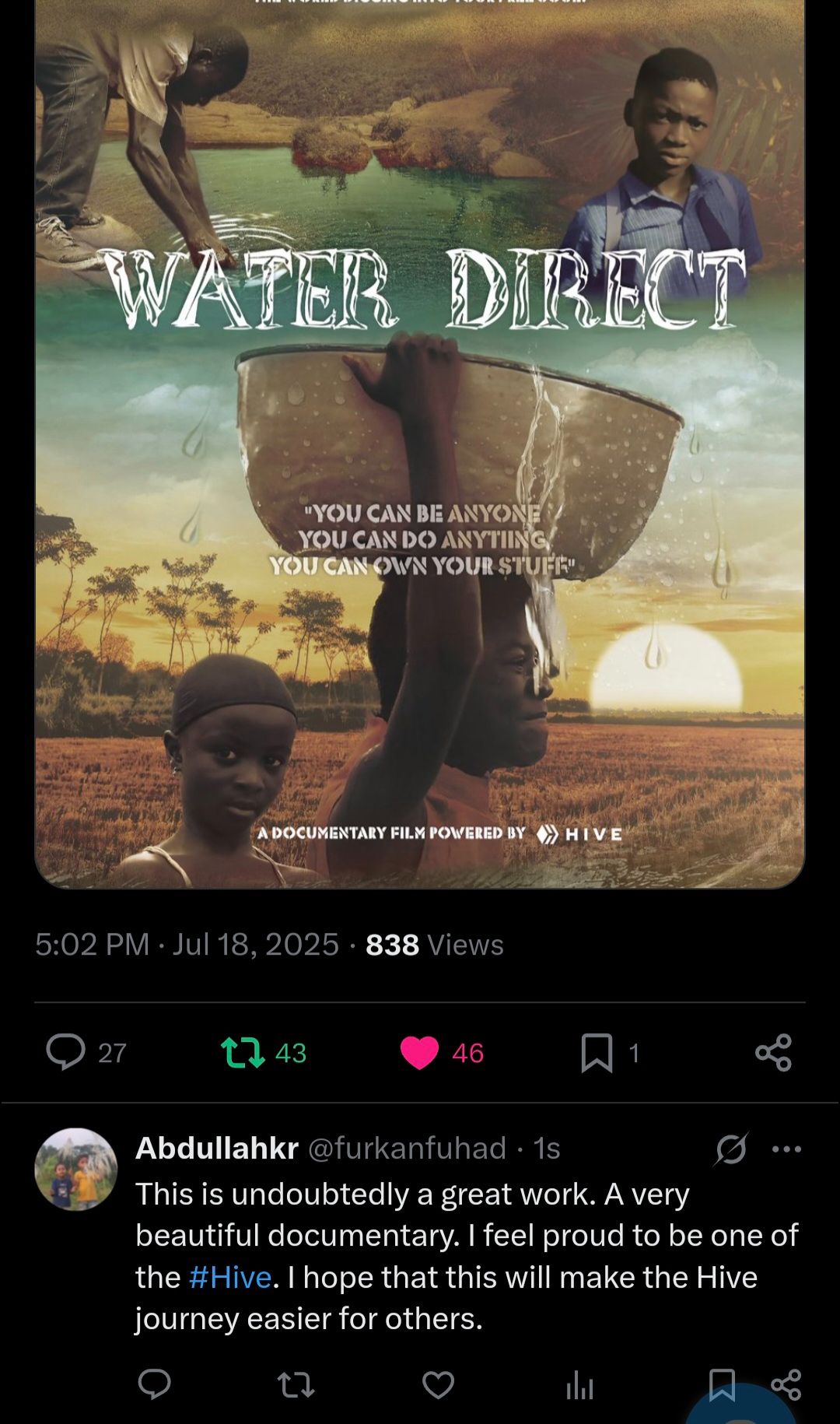
Task: Like Abdullahkr's comment
Action: [x=438, y=1385]
